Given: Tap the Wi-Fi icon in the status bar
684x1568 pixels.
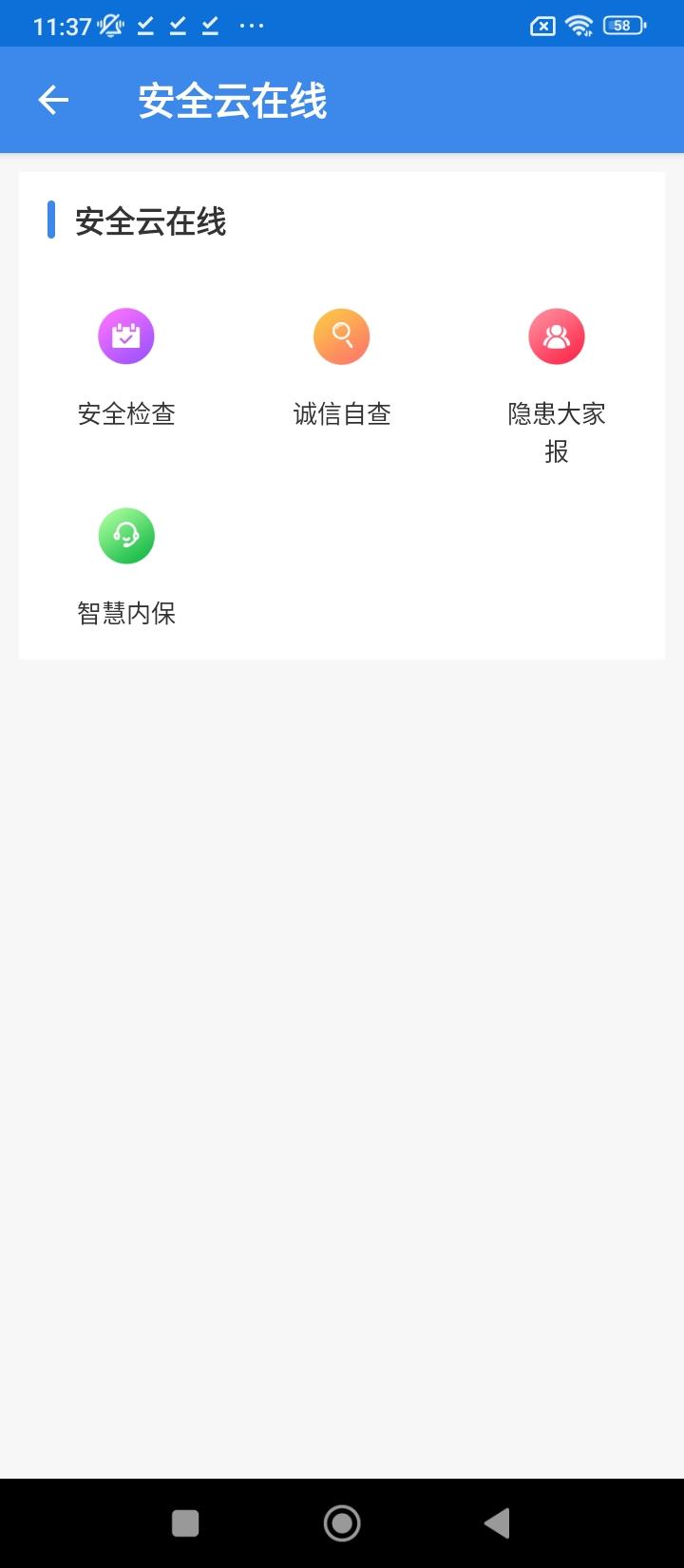Looking at the screenshot, I should (x=578, y=25).
